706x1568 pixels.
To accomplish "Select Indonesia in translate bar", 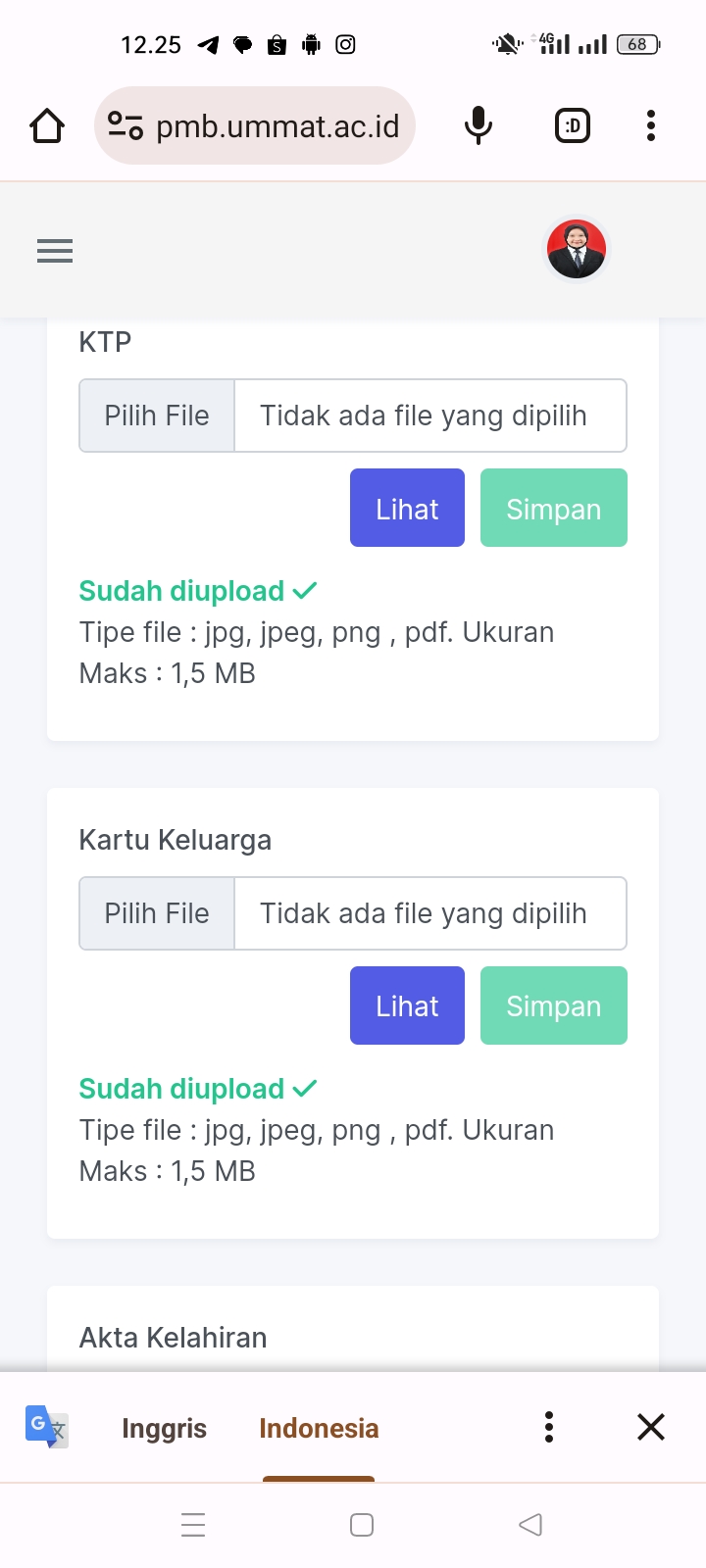I will [319, 1429].
